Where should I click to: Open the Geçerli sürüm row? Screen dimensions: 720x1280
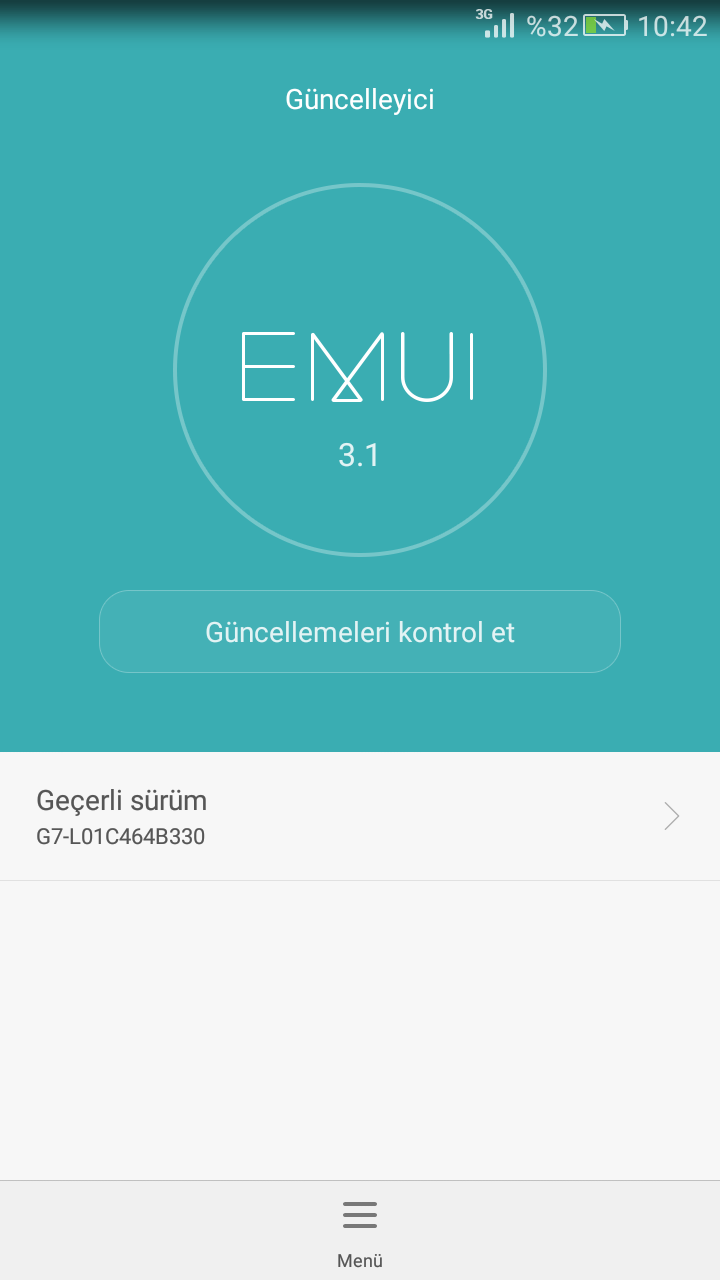tap(360, 817)
